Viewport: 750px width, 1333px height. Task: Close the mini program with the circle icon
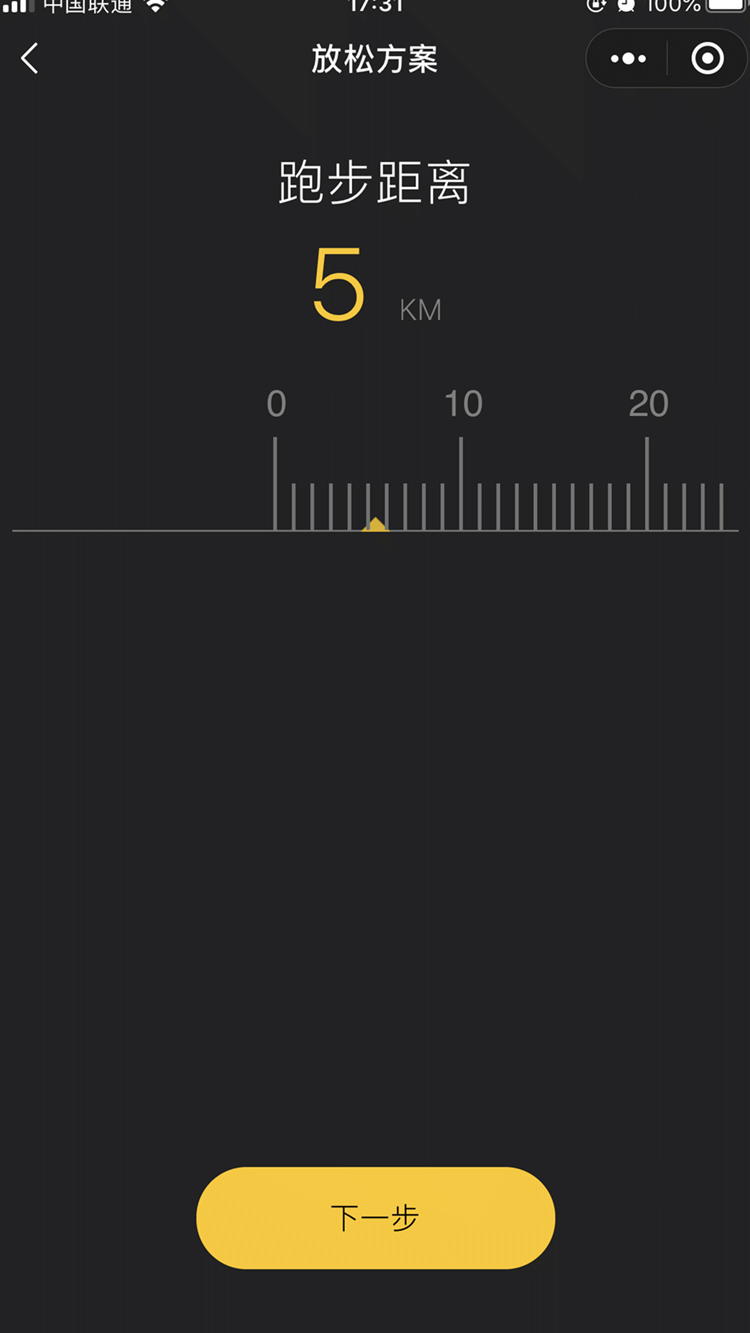[707, 59]
